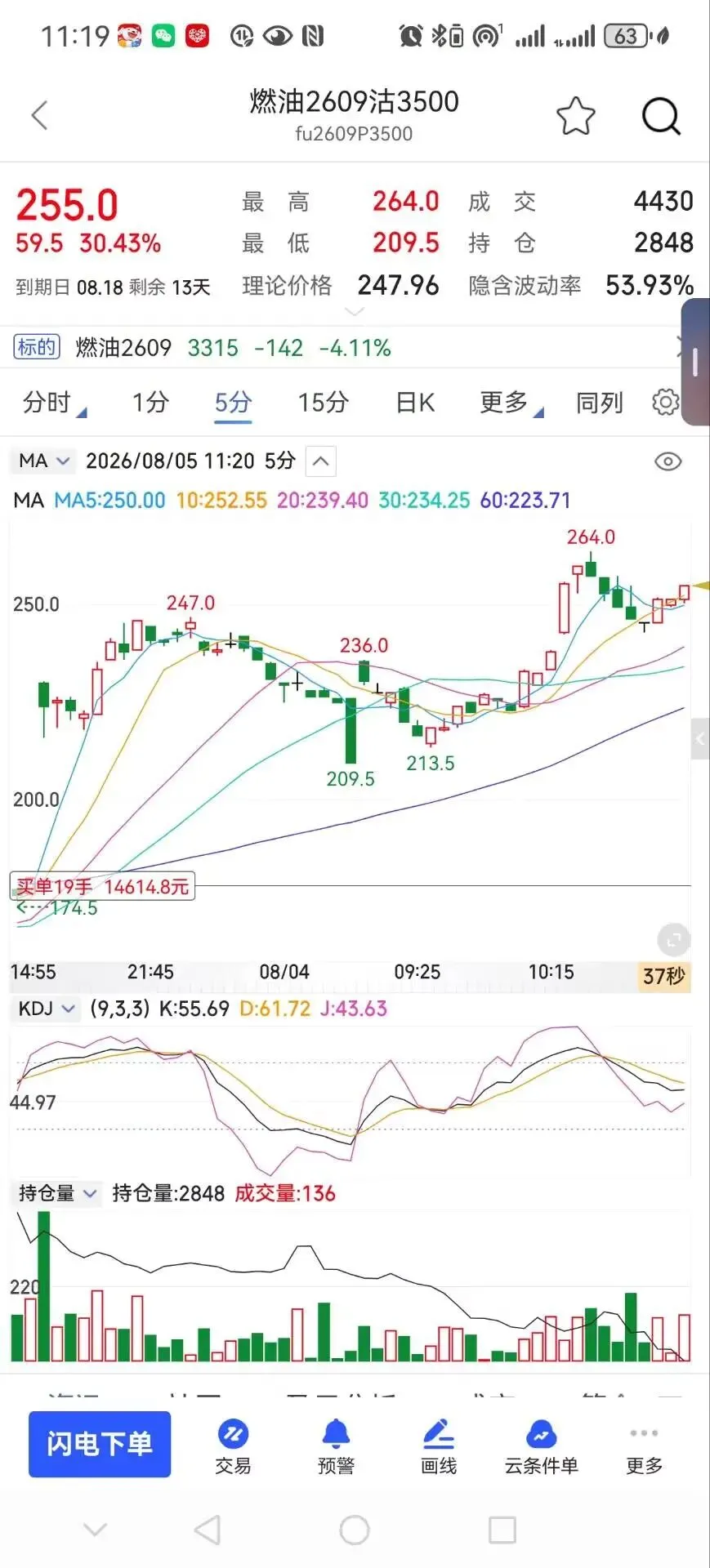Expand the chart to fullscreen
Screen dimensions: 710x1568
point(673,940)
